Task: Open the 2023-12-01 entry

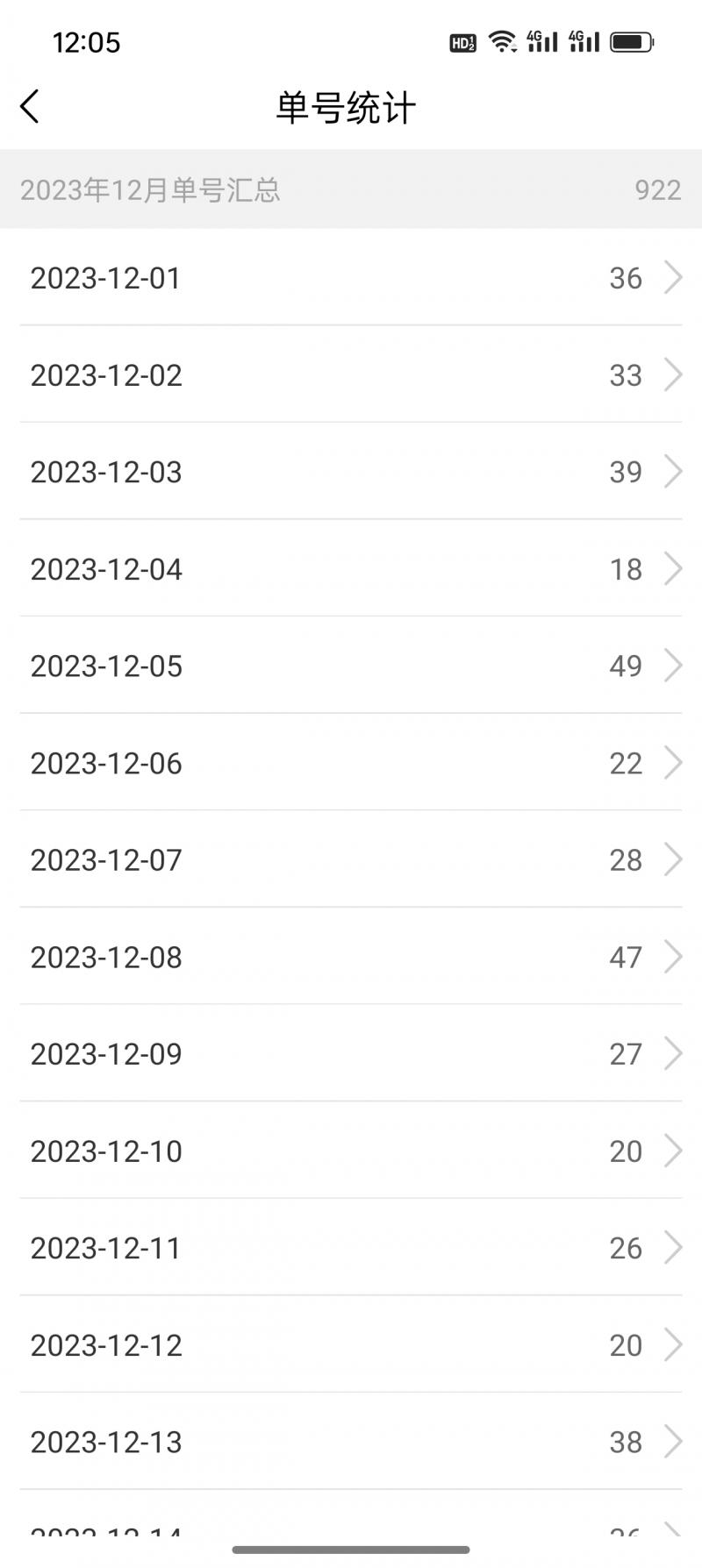Action: 351,277
